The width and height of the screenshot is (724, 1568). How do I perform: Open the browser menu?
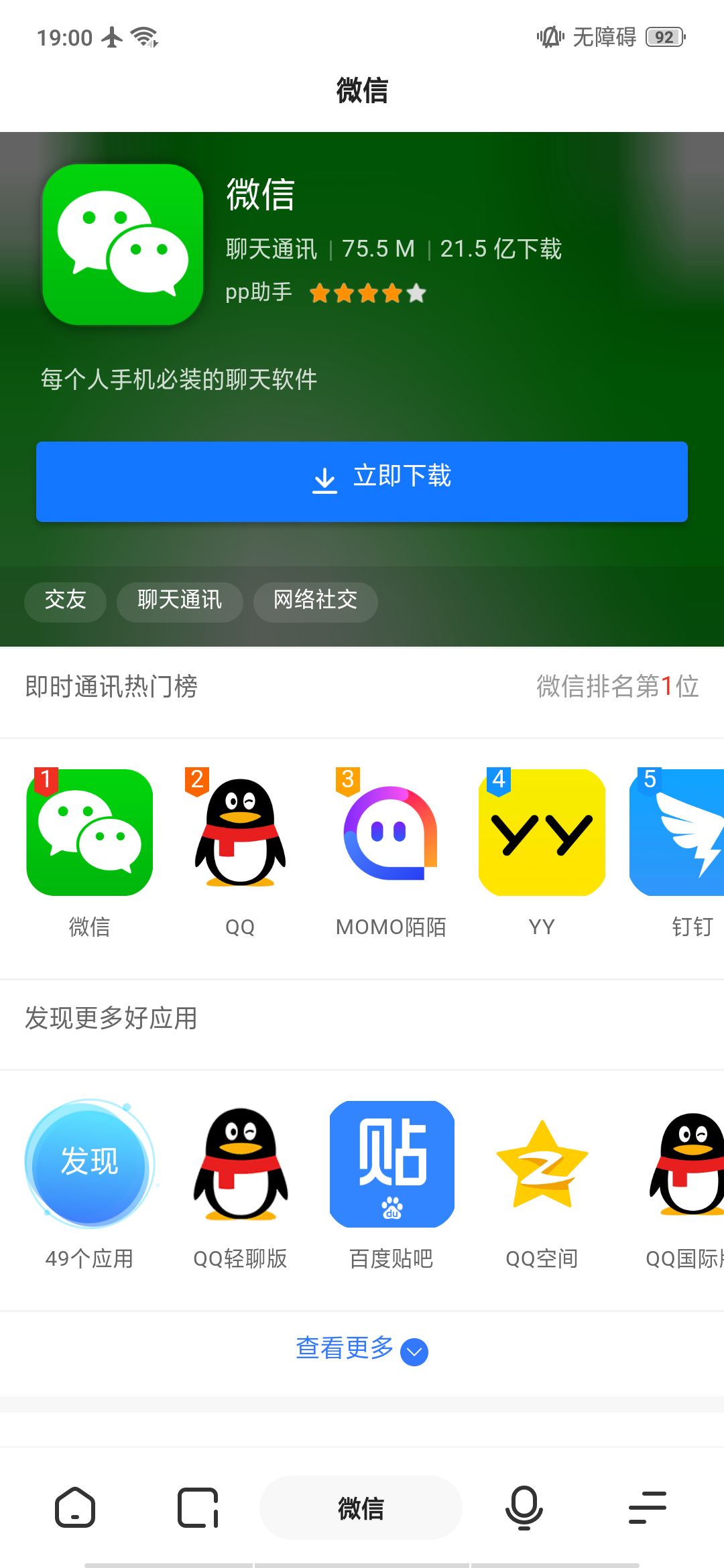click(x=647, y=1508)
